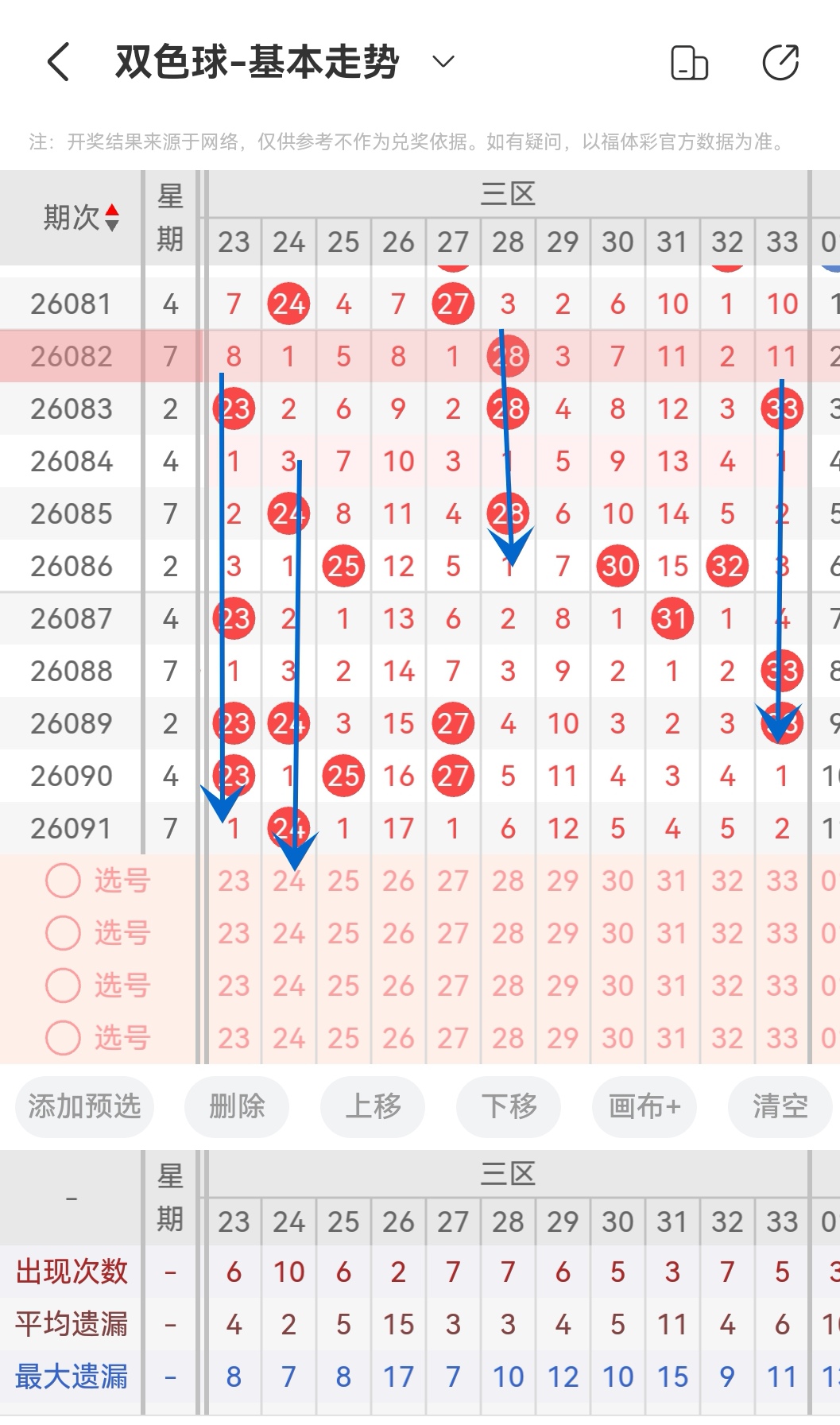The image size is (840, 1425).
Task: Tap 添加预选 button
Action: pos(84,1106)
